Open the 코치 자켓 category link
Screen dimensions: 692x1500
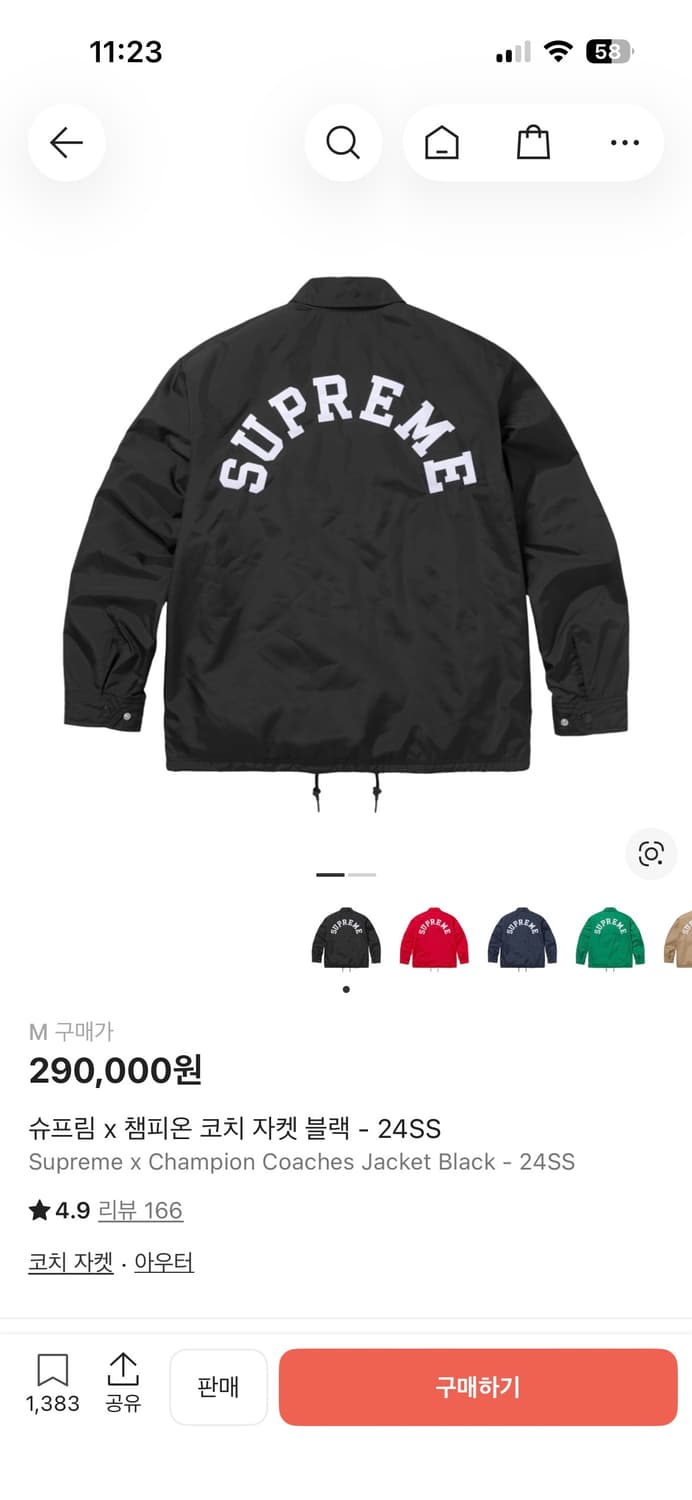click(x=71, y=1263)
